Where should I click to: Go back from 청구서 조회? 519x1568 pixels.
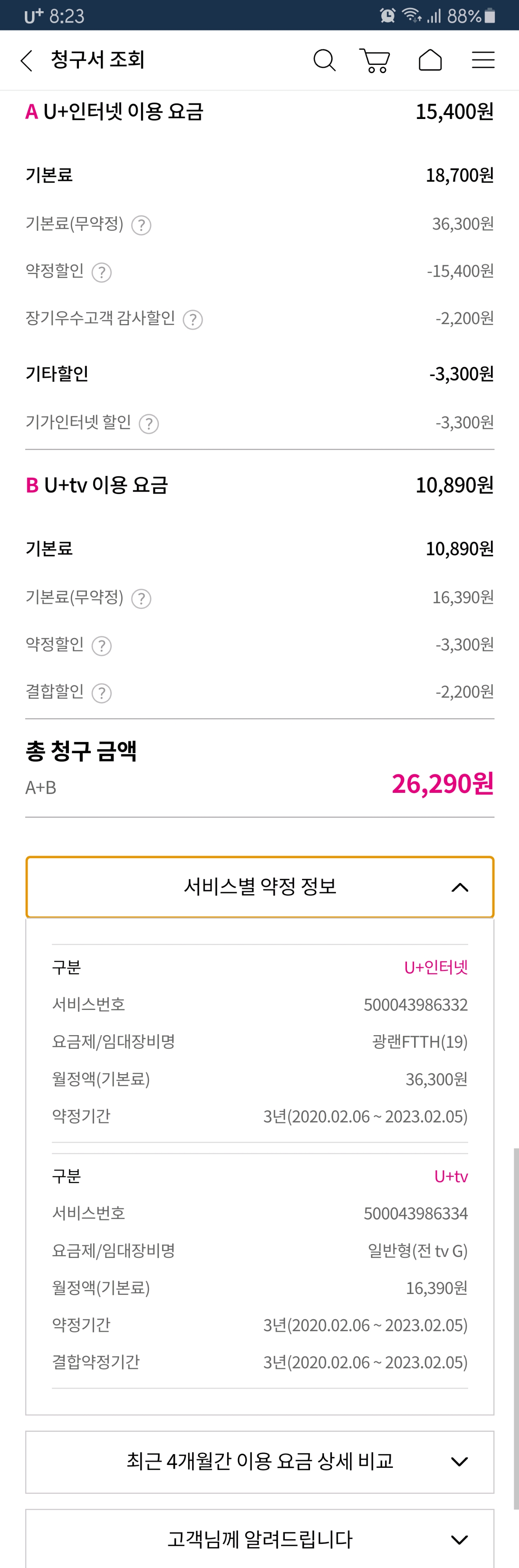click(x=27, y=60)
